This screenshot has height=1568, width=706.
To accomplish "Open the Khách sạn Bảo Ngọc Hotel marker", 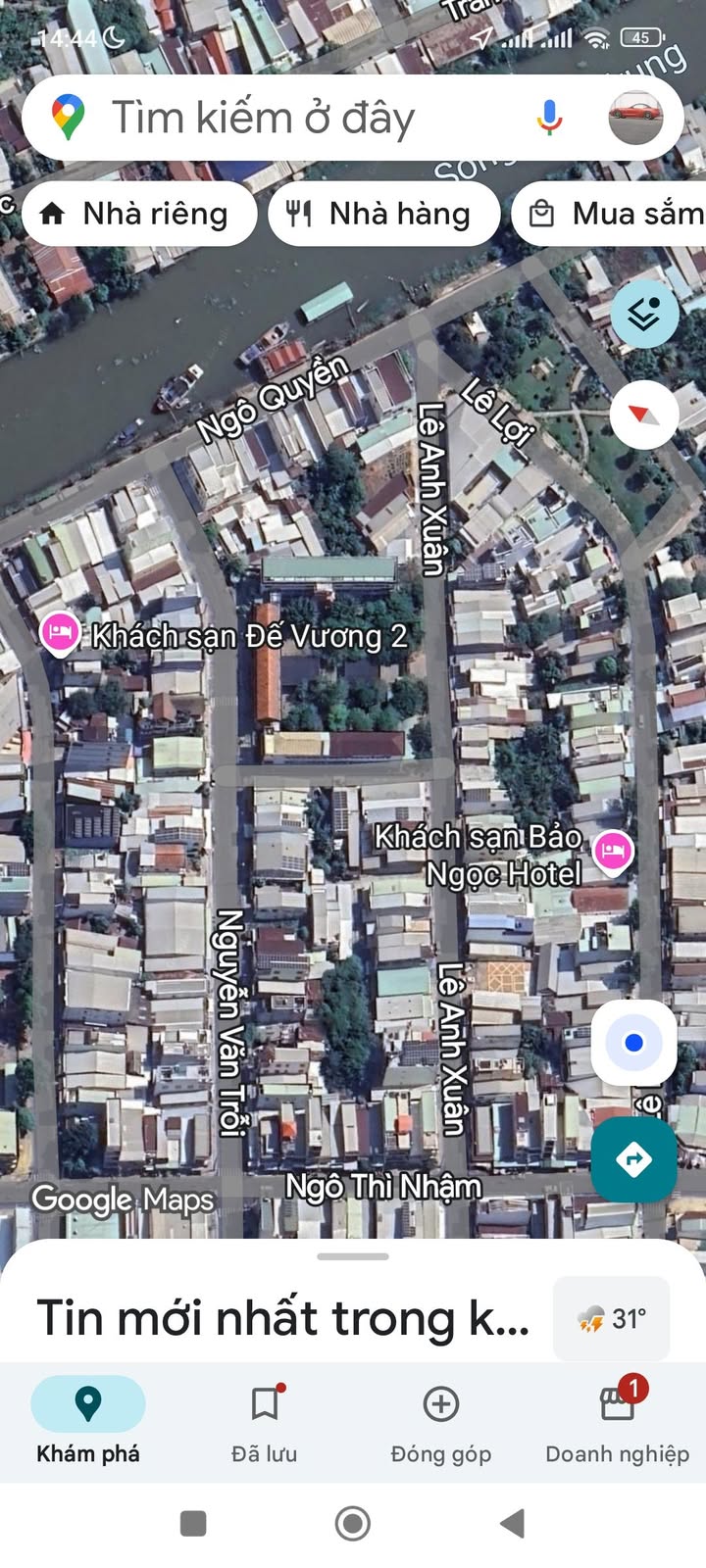I will (x=614, y=850).
